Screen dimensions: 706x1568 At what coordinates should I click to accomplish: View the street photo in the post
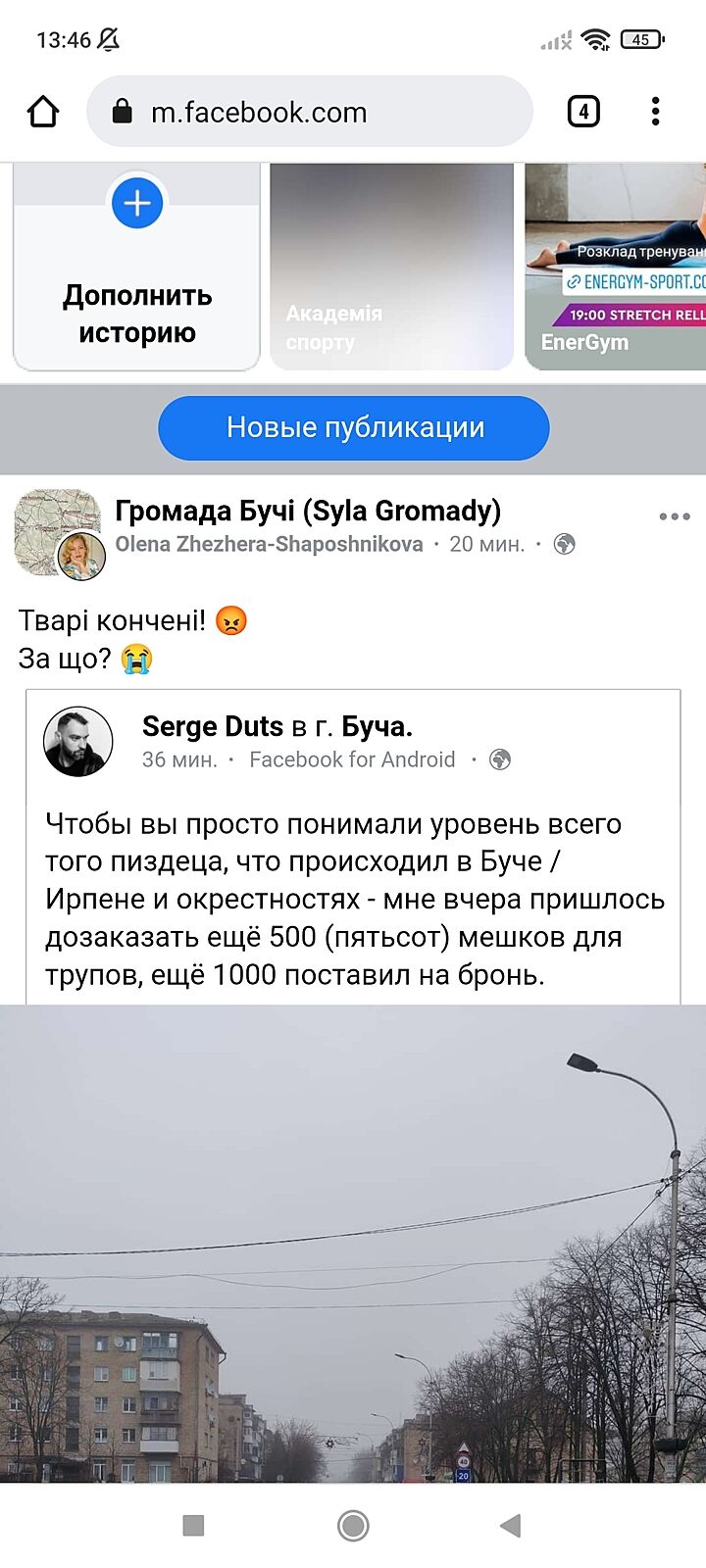(353, 1243)
